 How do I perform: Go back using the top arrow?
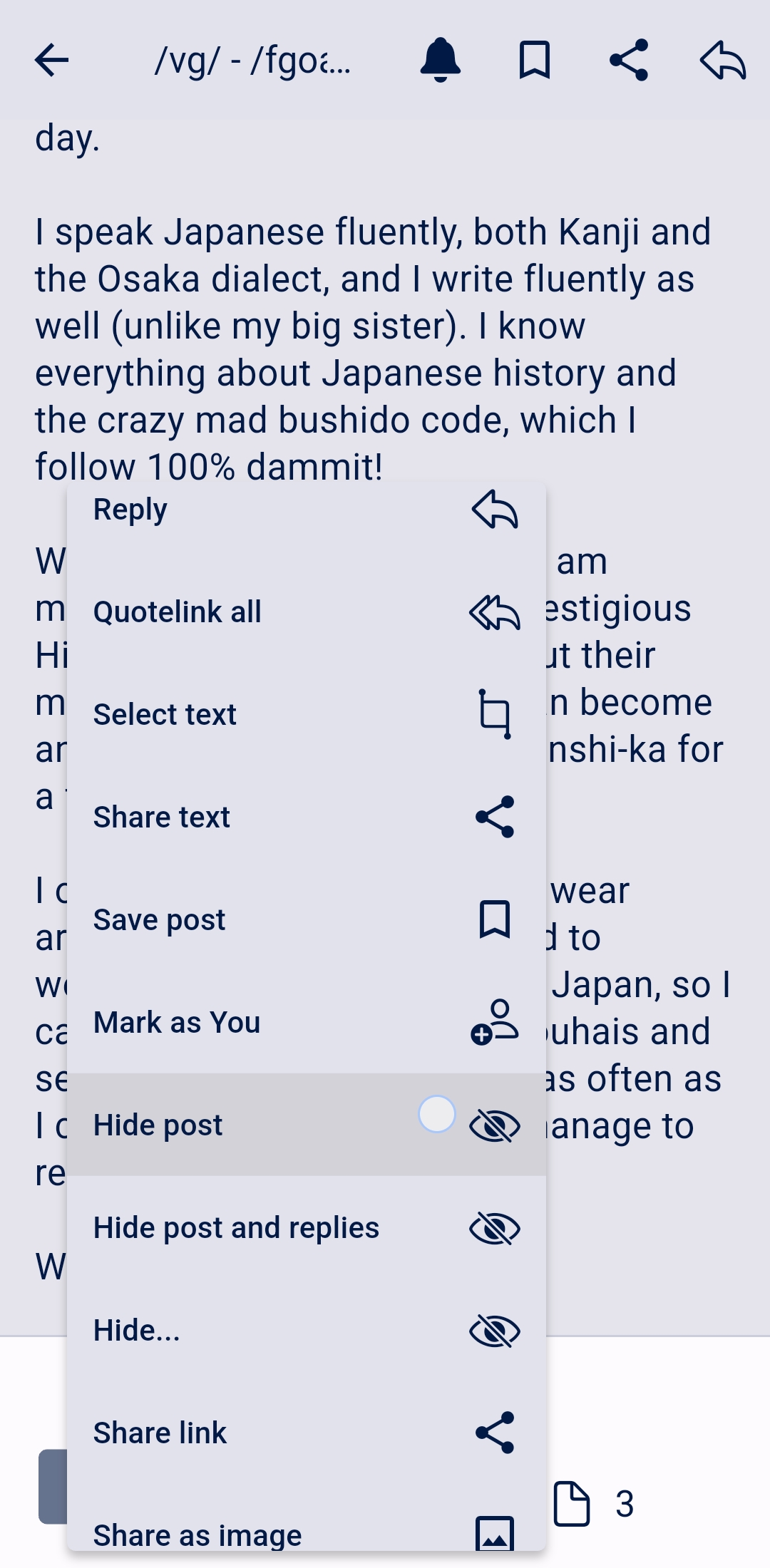[x=52, y=60]
